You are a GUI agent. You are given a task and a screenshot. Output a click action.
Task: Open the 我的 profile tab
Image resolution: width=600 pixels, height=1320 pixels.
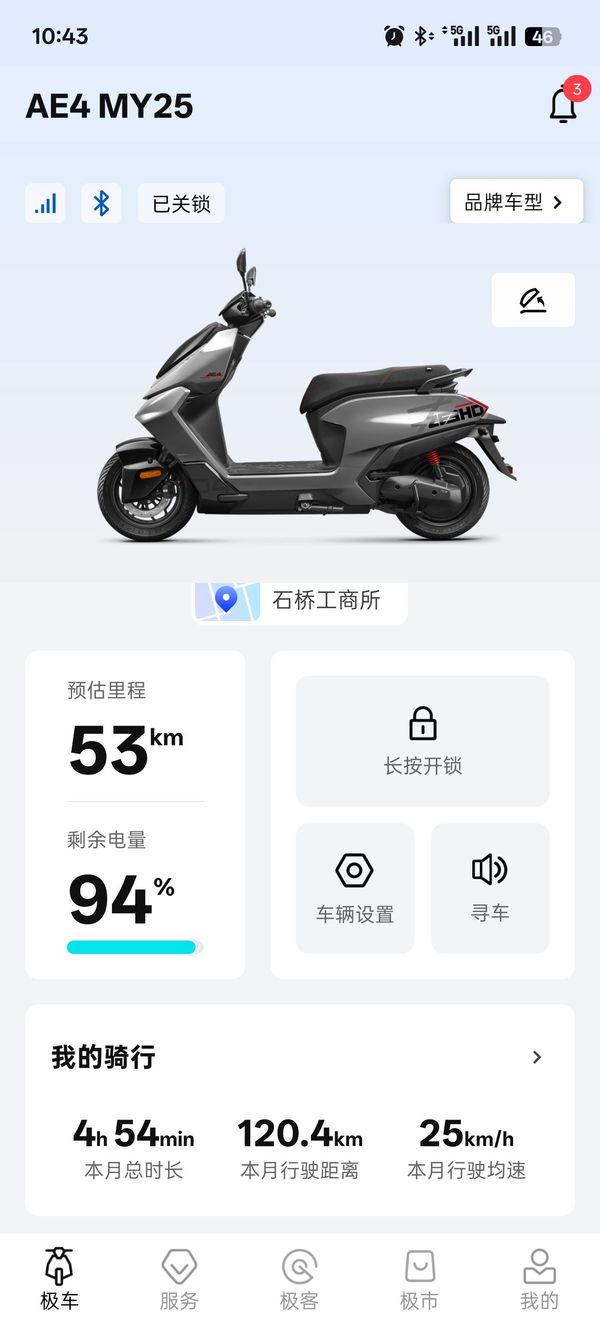pos(539,1278)
